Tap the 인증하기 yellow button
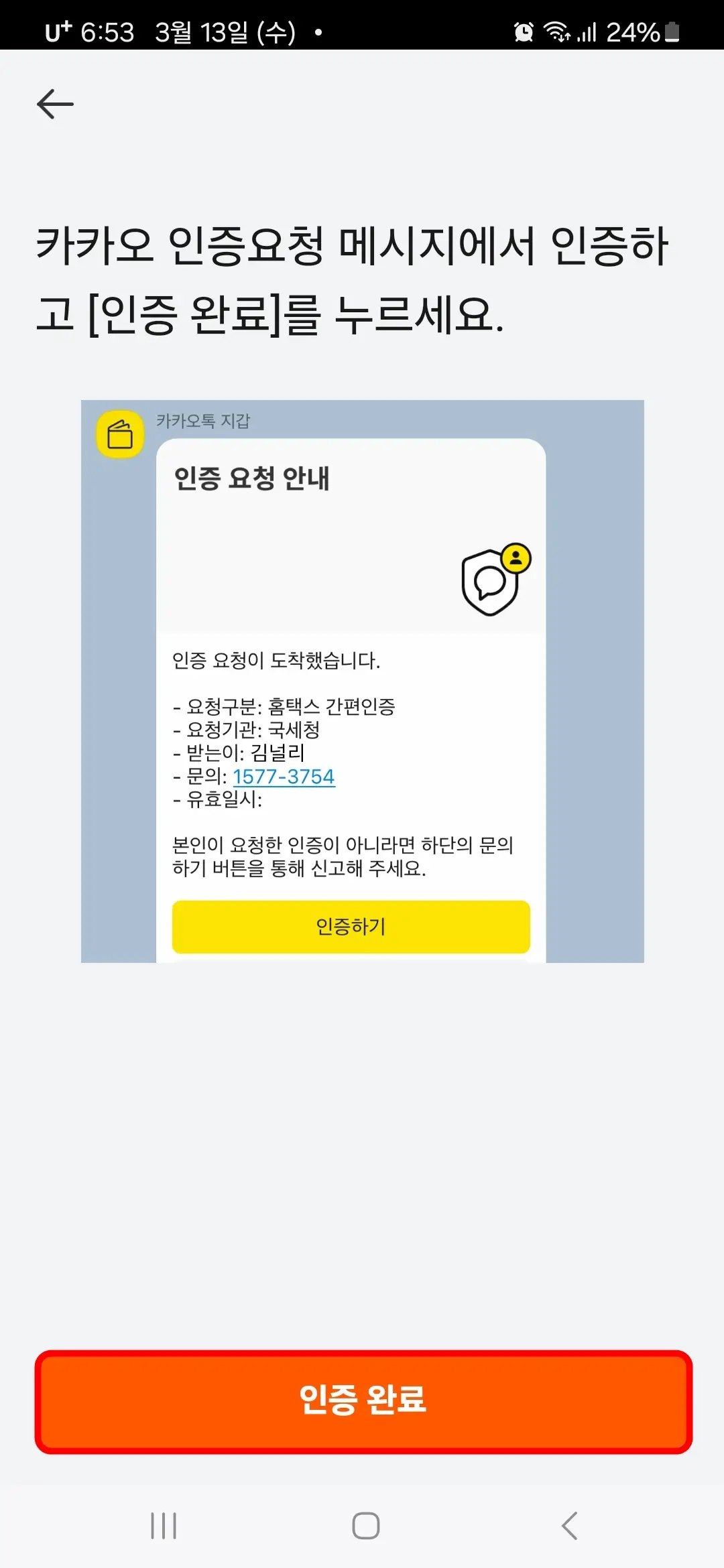Viewport: 724px width, 1568px height. coord(351,927)
